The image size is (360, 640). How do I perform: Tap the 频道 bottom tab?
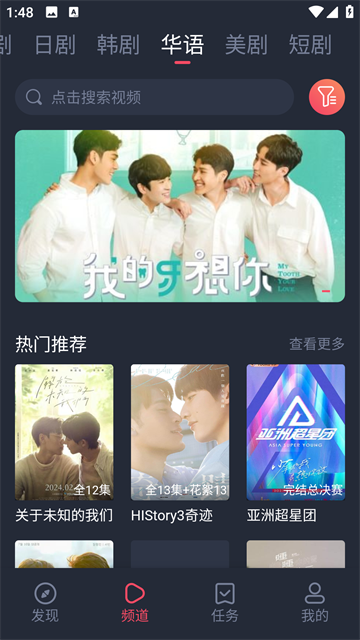tap(135, 603)
